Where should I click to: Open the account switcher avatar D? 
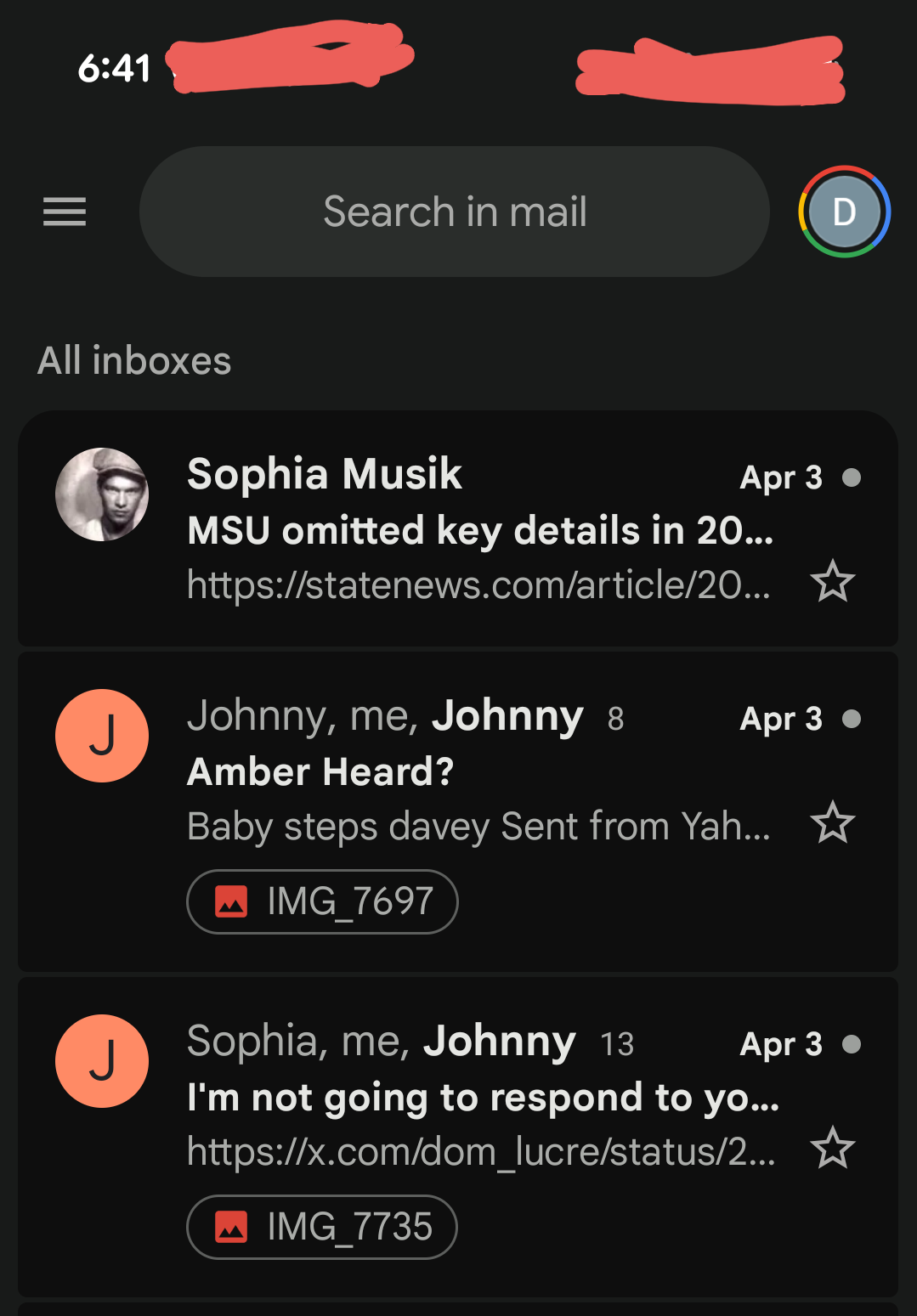click(844, 212)
